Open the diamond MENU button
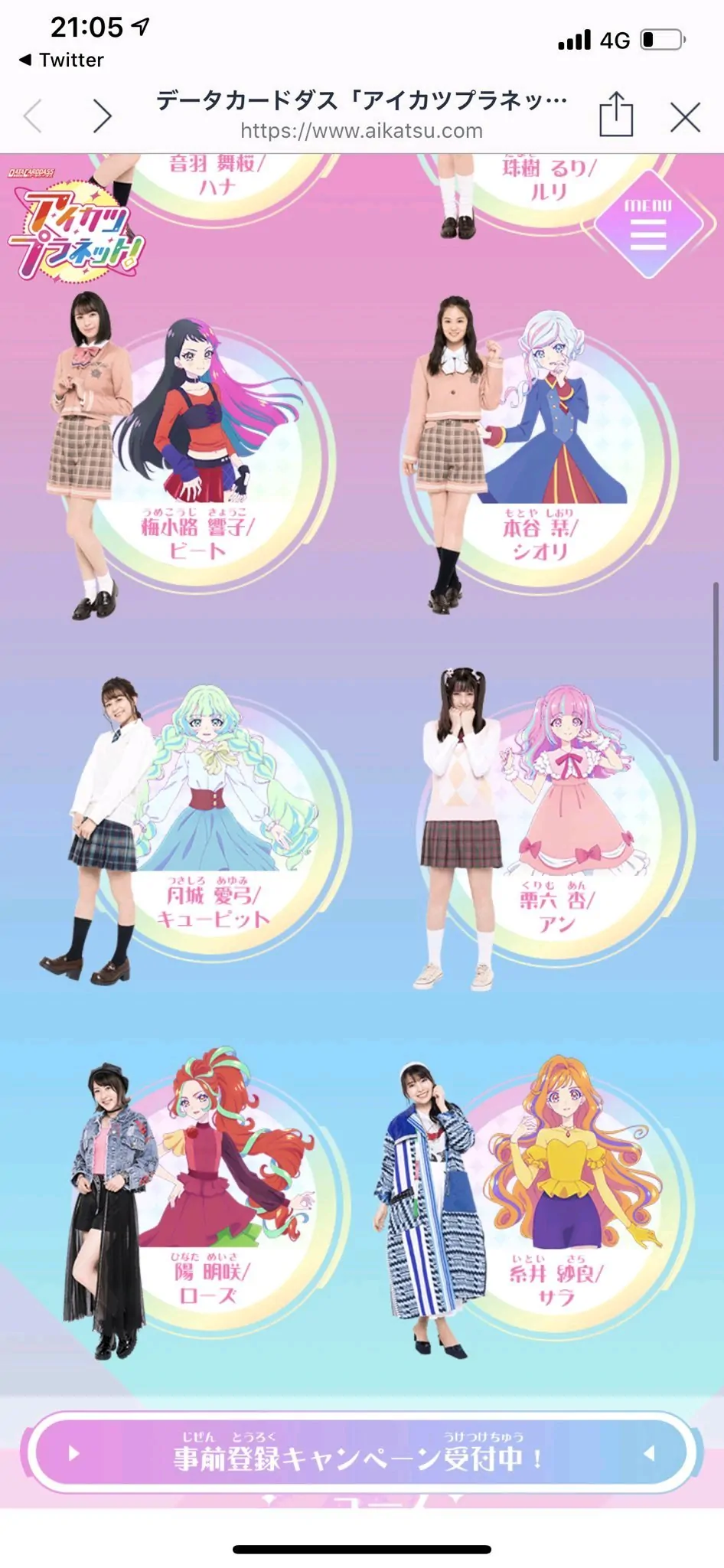The width and height of the screenshot is (724, 1568). 648,225
